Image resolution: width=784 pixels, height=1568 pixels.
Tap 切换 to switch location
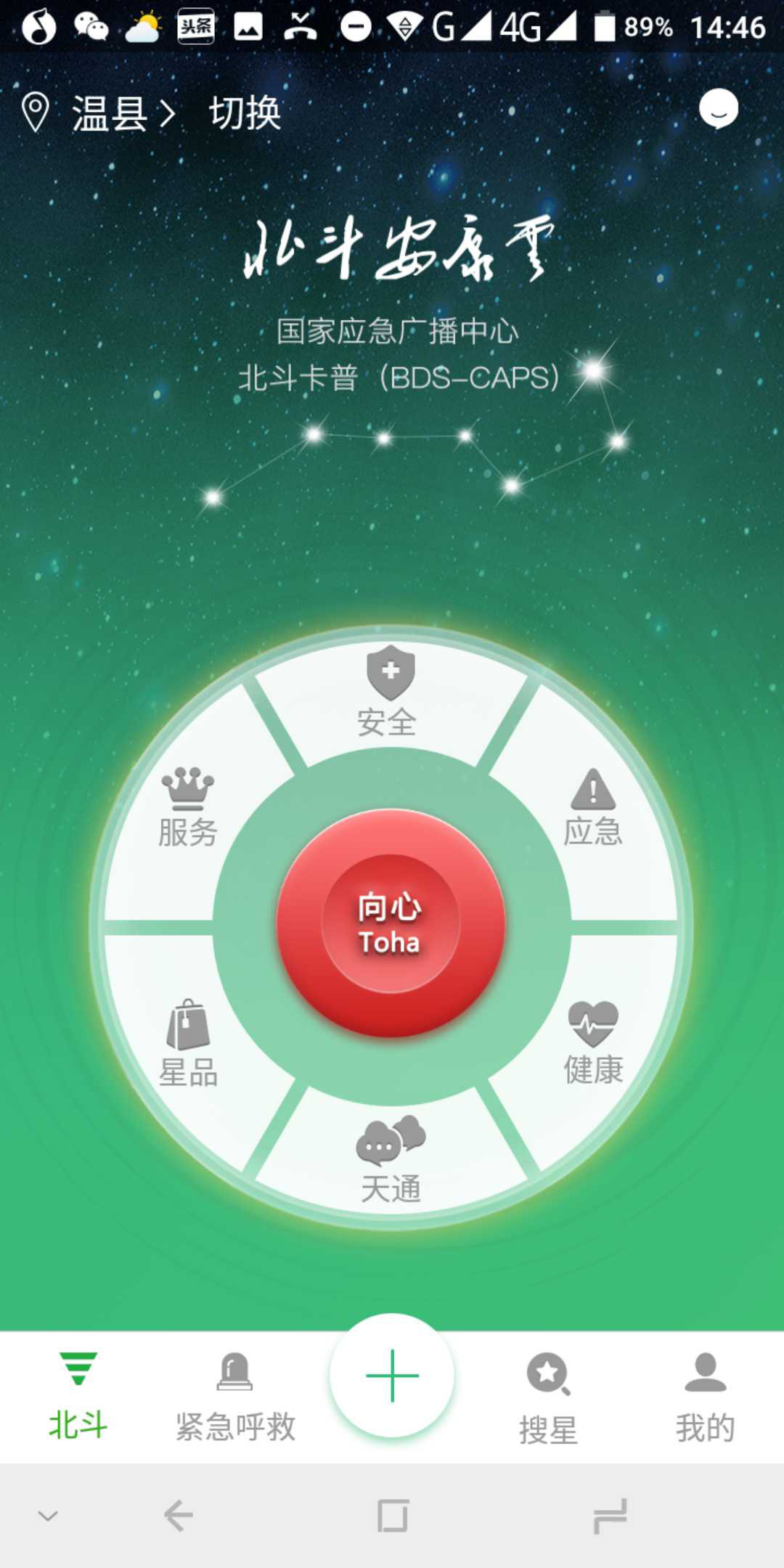pyautogui.click(x=245, y=113)
